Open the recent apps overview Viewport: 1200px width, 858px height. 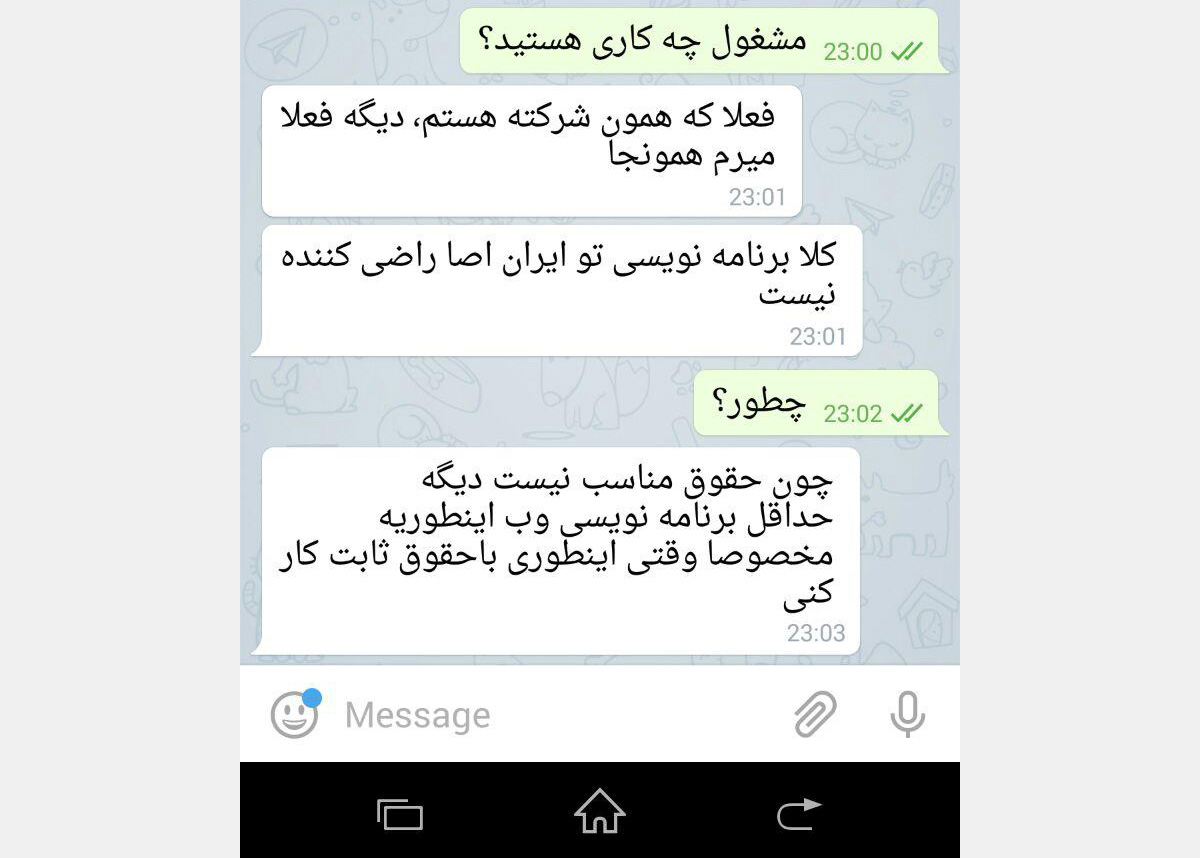(x=400, y=813)
